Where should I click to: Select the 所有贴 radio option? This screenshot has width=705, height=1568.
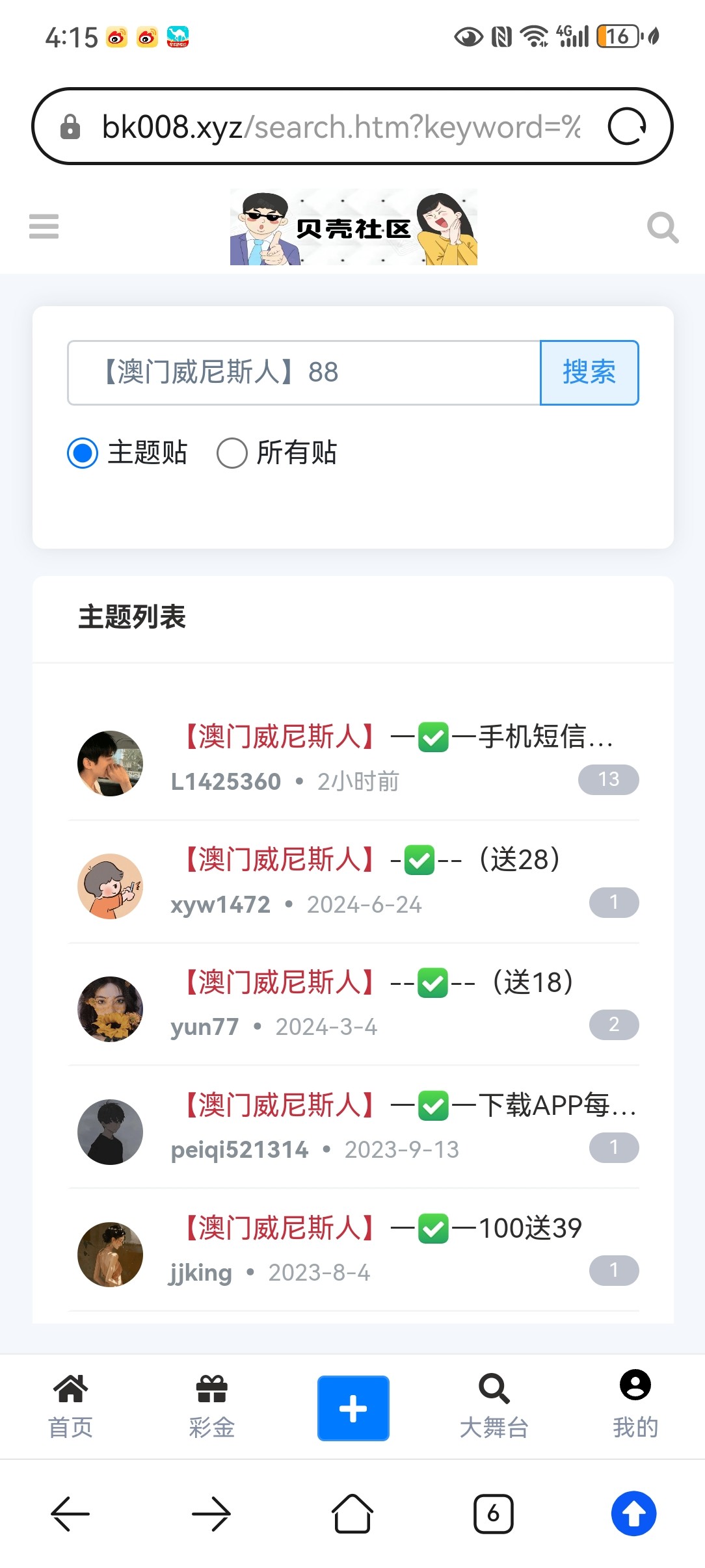(x=232, y=453)
